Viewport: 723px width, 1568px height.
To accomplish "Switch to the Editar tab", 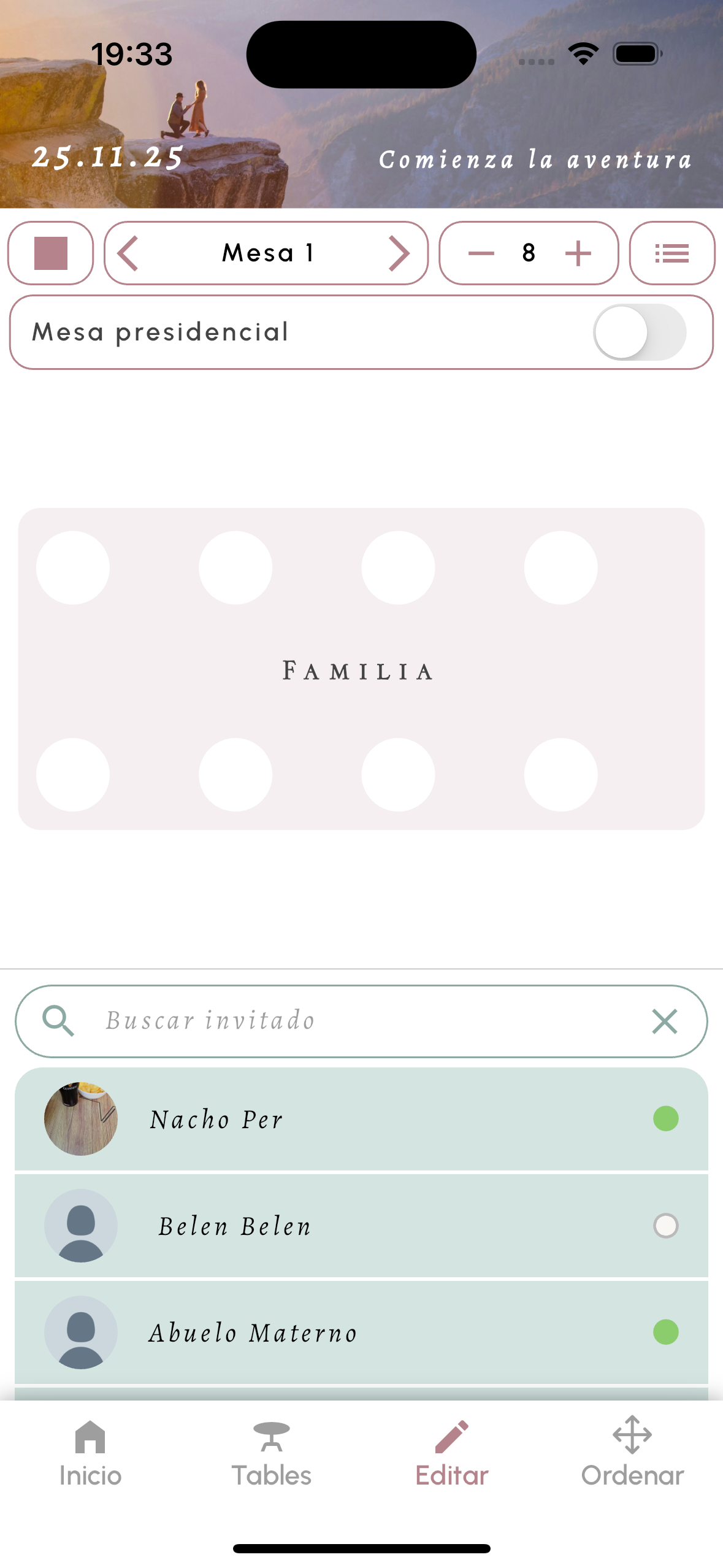I will click(452, 1453).
